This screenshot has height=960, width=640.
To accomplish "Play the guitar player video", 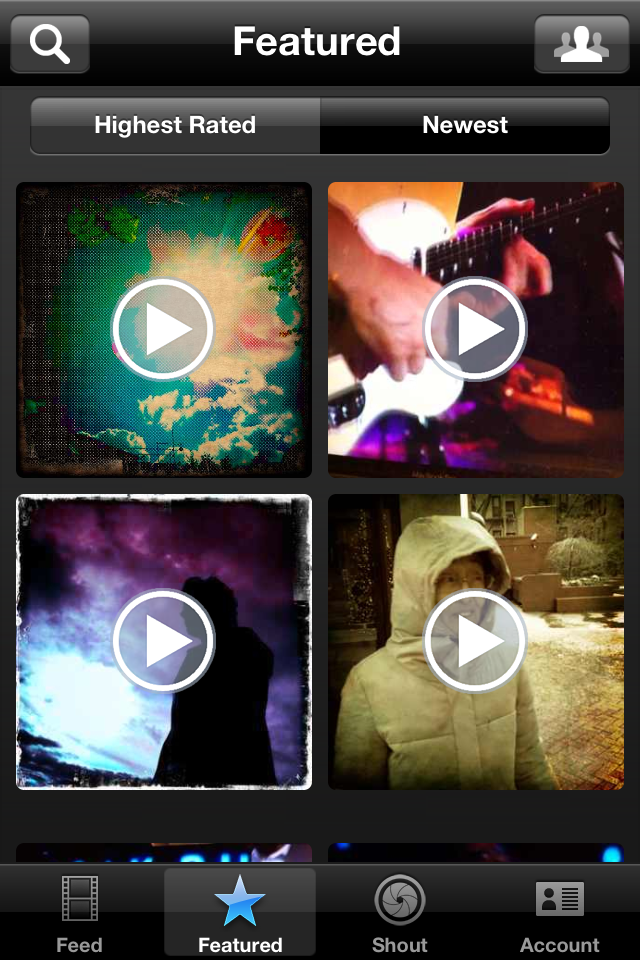I will tap(475, 329).
